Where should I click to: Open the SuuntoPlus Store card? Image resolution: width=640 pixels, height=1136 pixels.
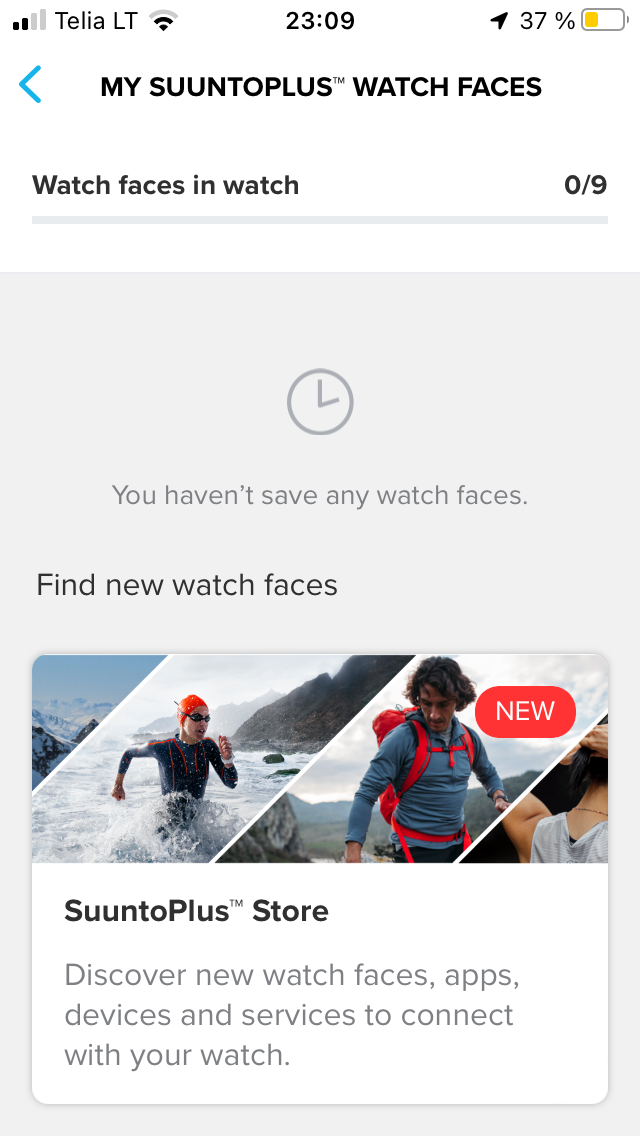(320, 878)
